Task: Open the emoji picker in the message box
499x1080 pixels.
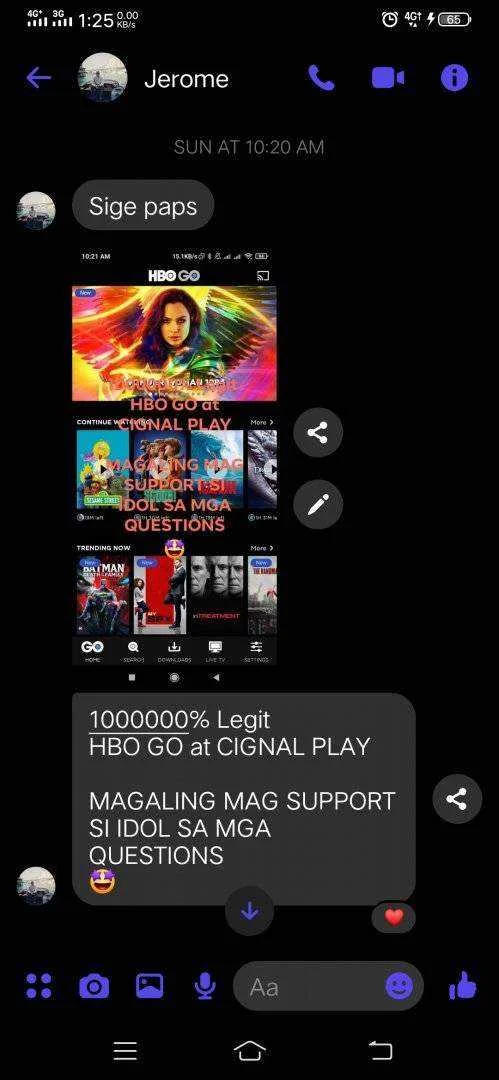Action: pyautogui.click(x=399, y=986)
